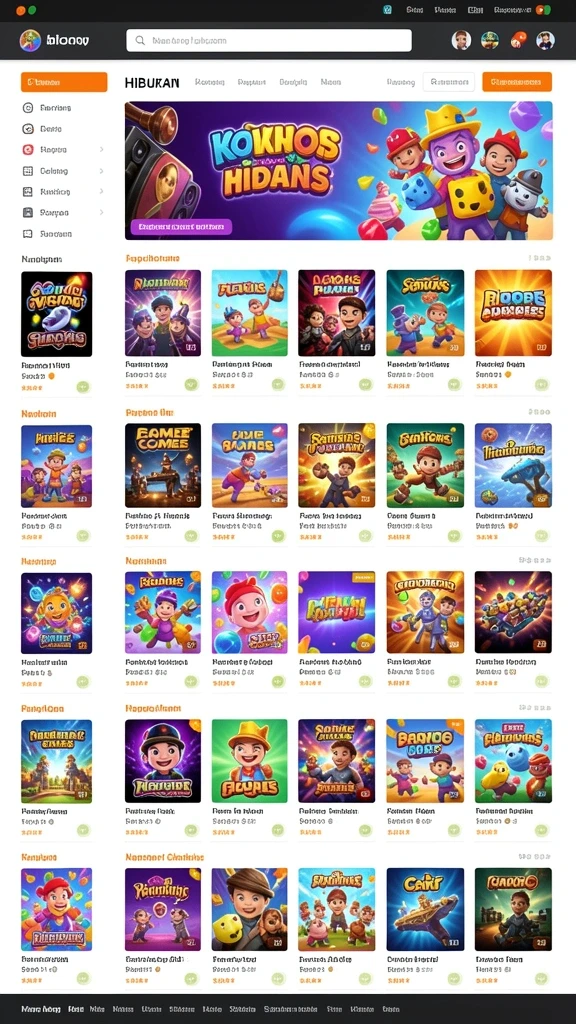Open the Kokhos Hidans featured banner
This screenshot has width=576, height=1024.
coord(338,170)
